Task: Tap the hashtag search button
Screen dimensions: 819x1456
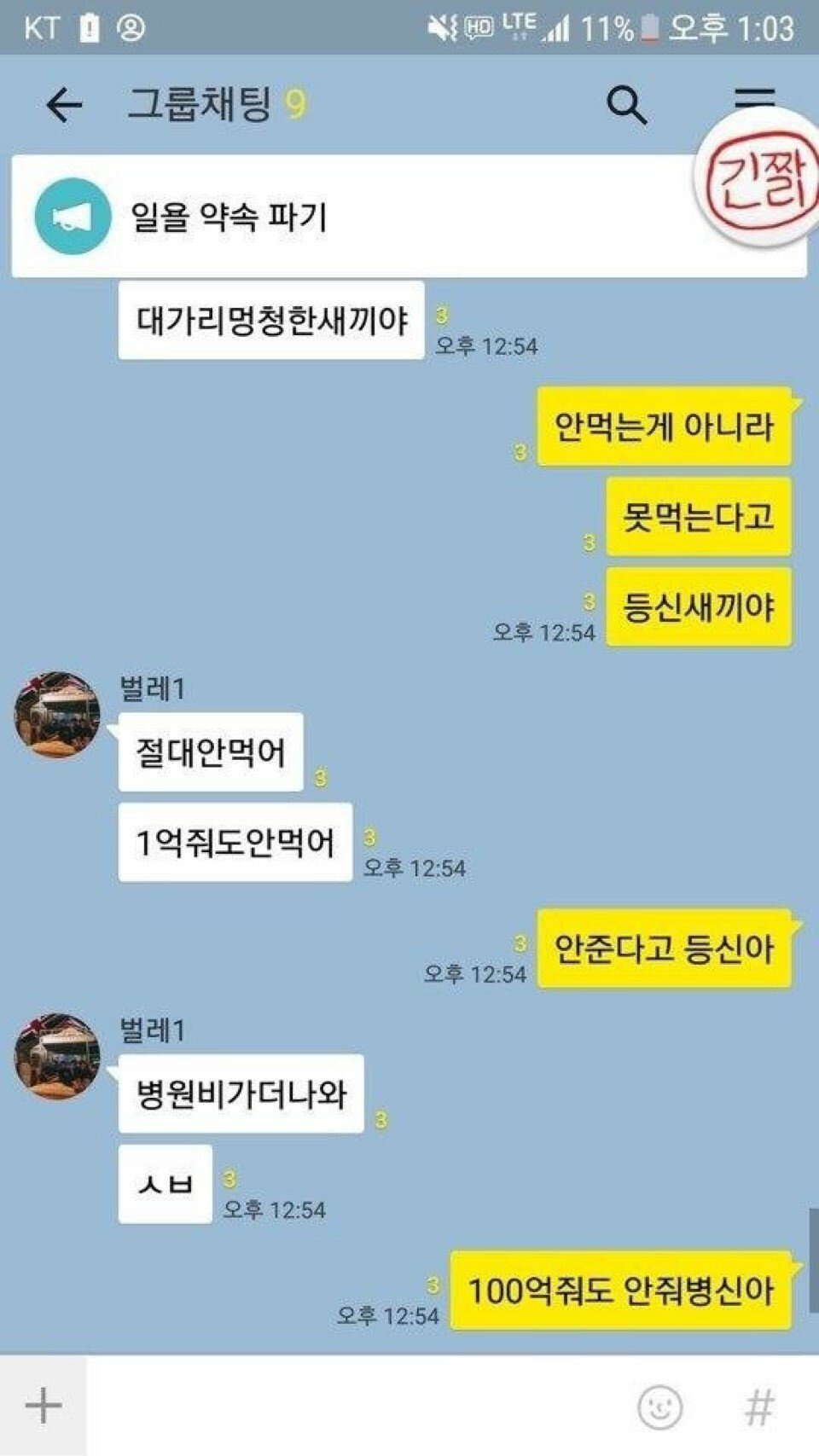Action: [x=759, y=1407]
